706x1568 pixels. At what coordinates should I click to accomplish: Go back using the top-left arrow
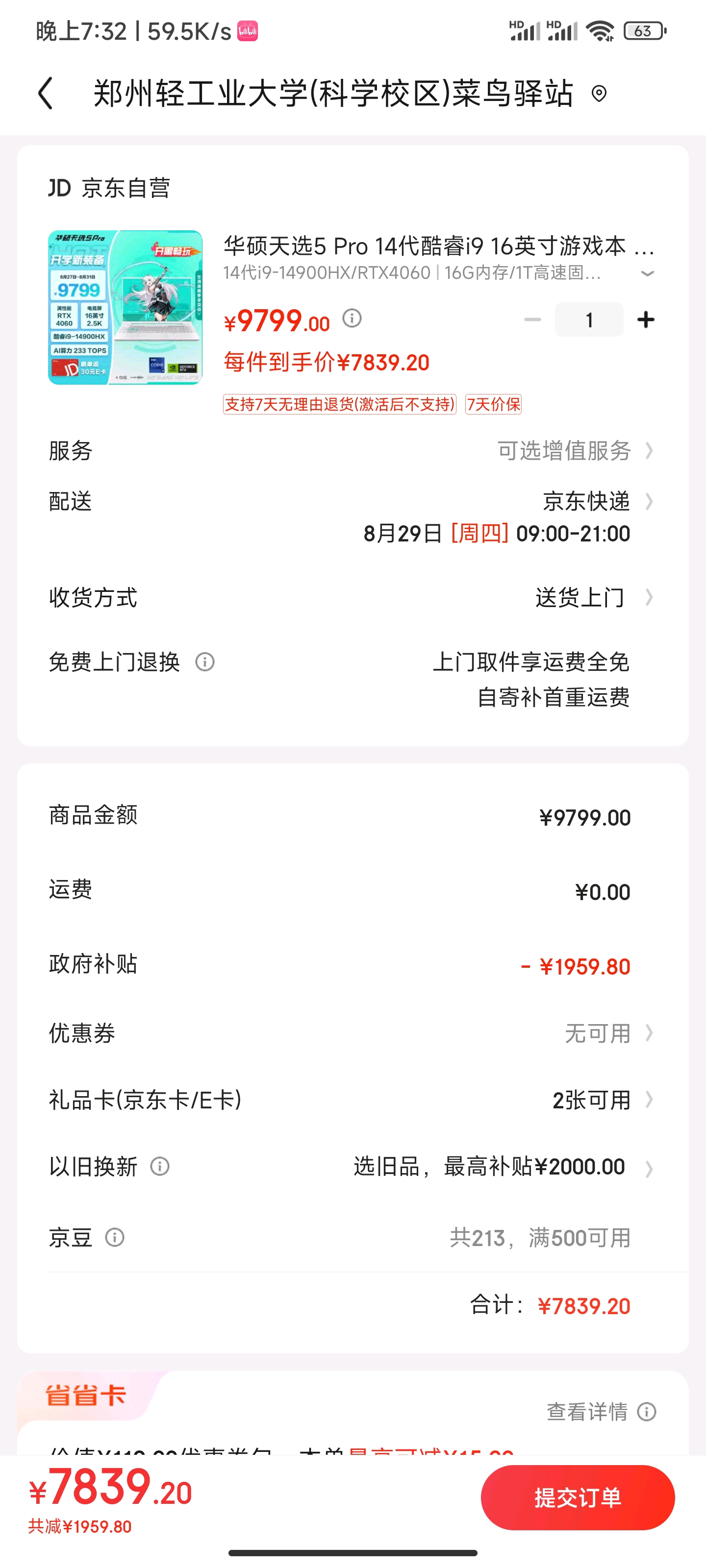click(x=46, y=93)
